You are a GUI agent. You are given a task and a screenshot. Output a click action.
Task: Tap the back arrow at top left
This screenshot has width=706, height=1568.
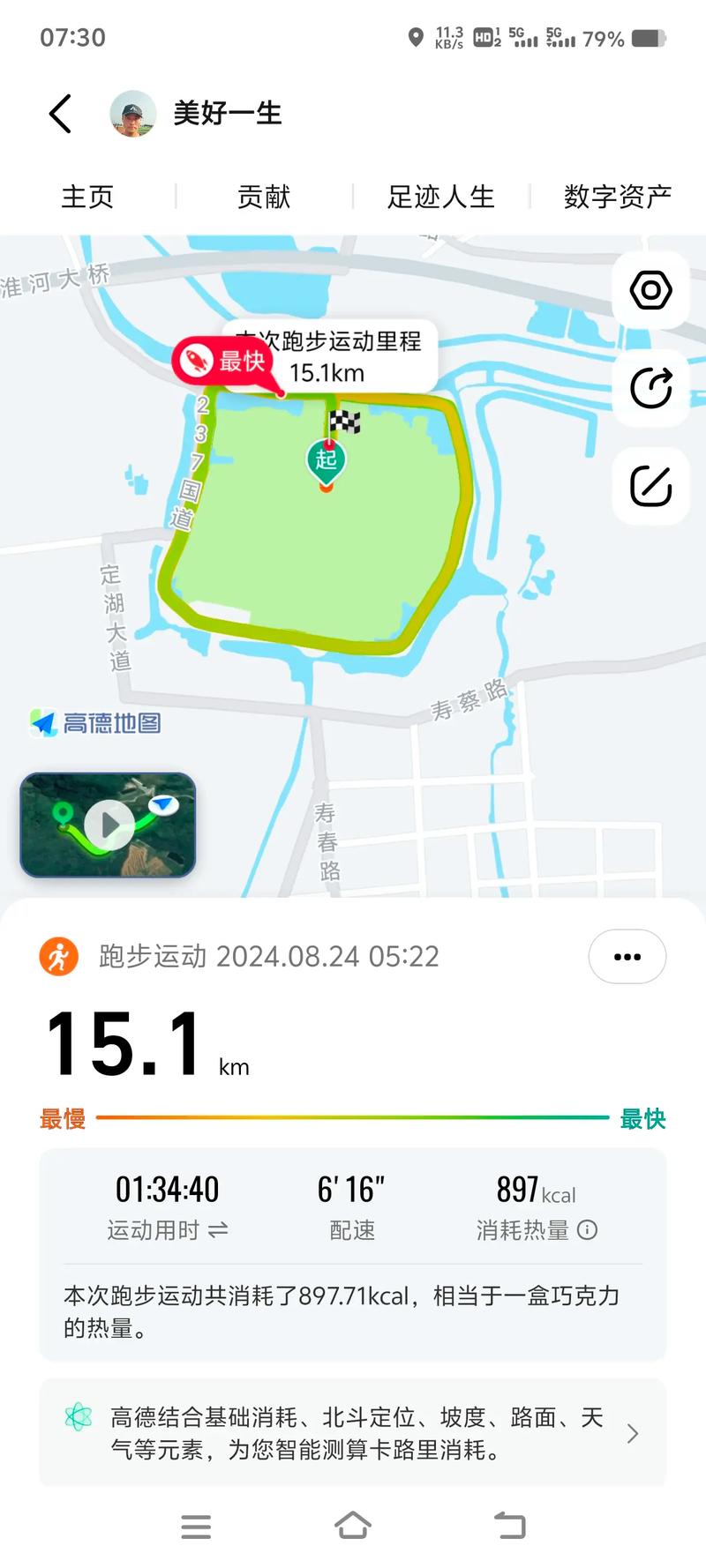[58, 114]
